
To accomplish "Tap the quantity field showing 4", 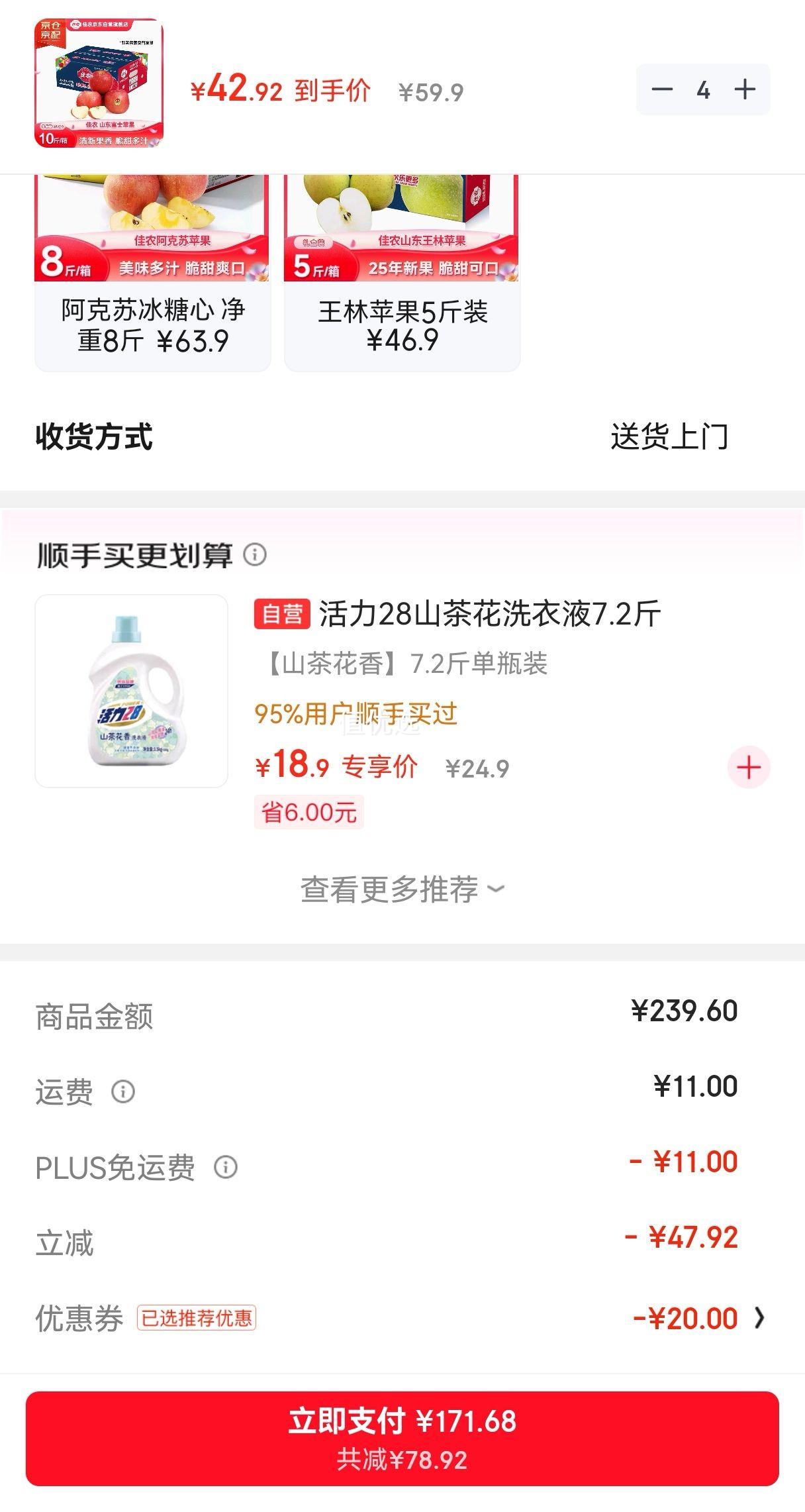I will 704,88.
